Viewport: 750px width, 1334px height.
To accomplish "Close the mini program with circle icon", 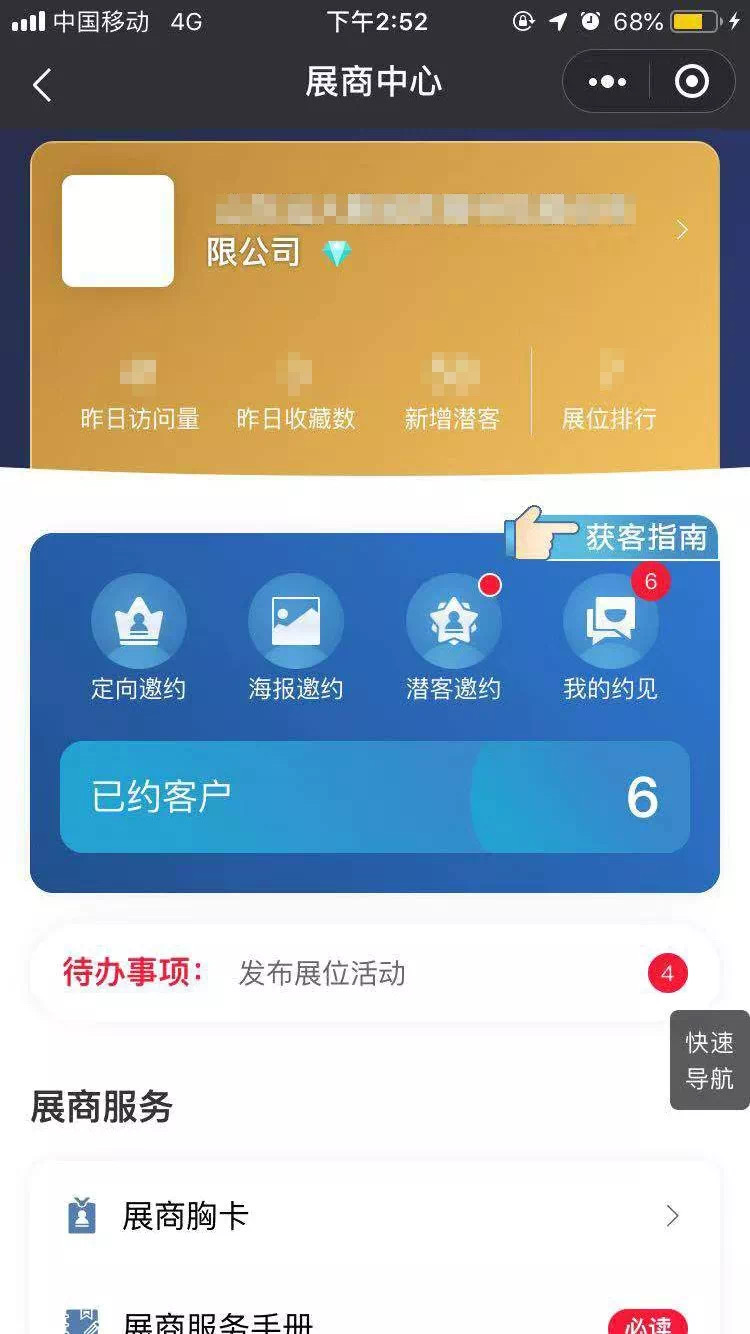I will tap(691, 82).
